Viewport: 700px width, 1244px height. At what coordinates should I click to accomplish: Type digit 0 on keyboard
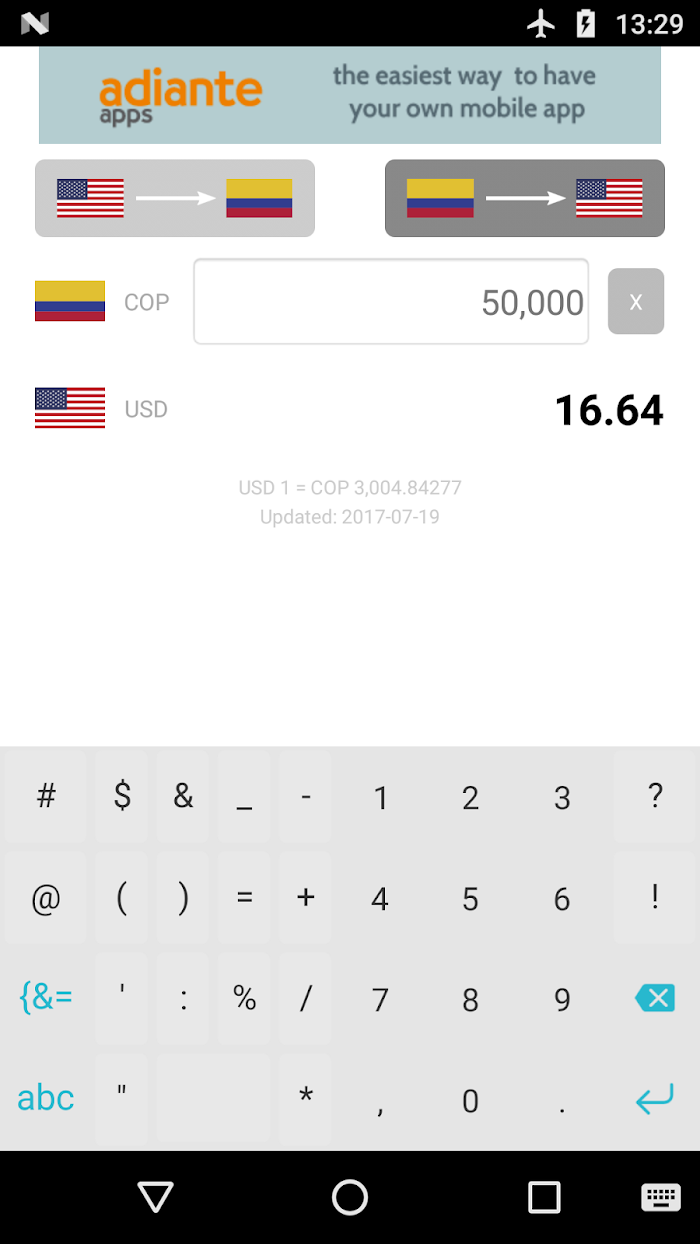click(x=470, y=1099)
